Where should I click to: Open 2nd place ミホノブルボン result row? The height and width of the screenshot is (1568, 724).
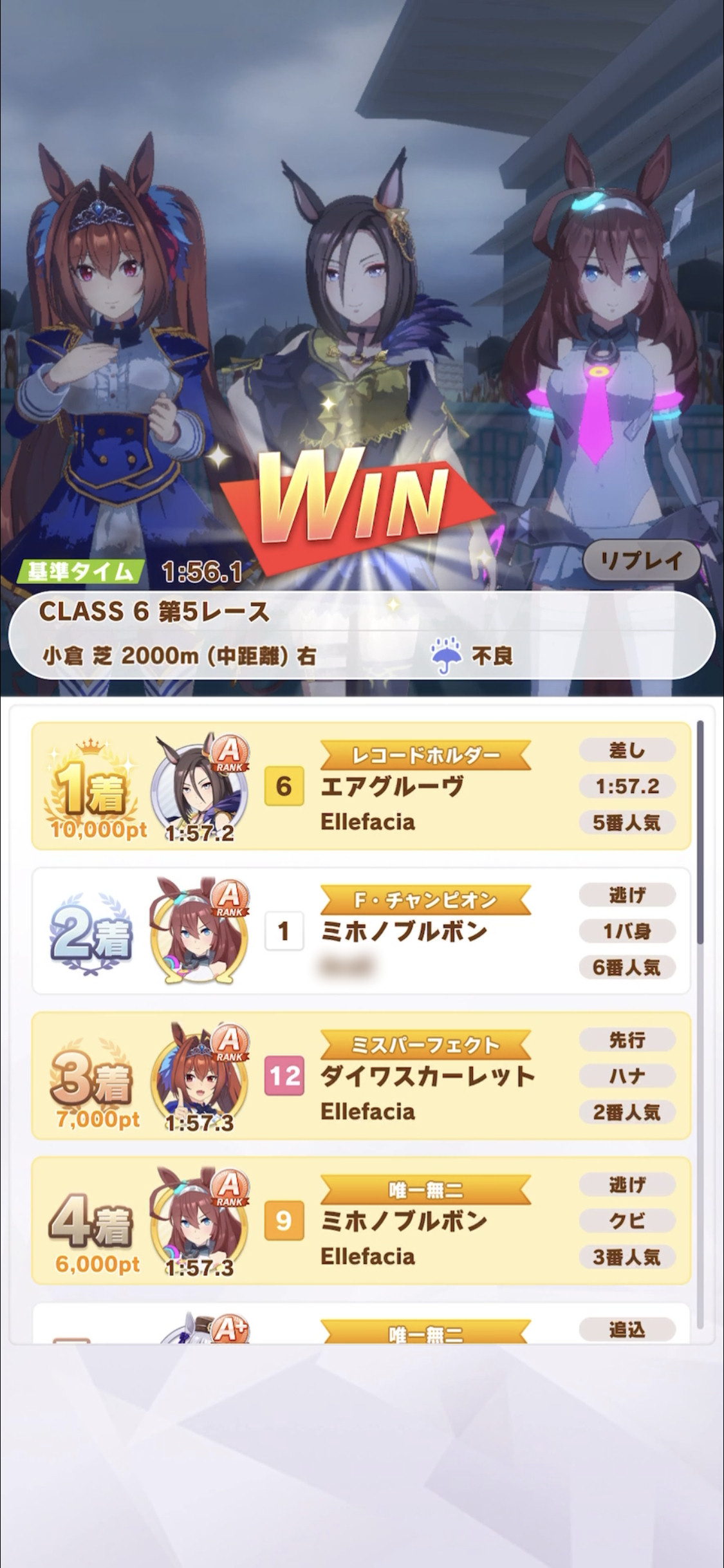click(361, 931)
